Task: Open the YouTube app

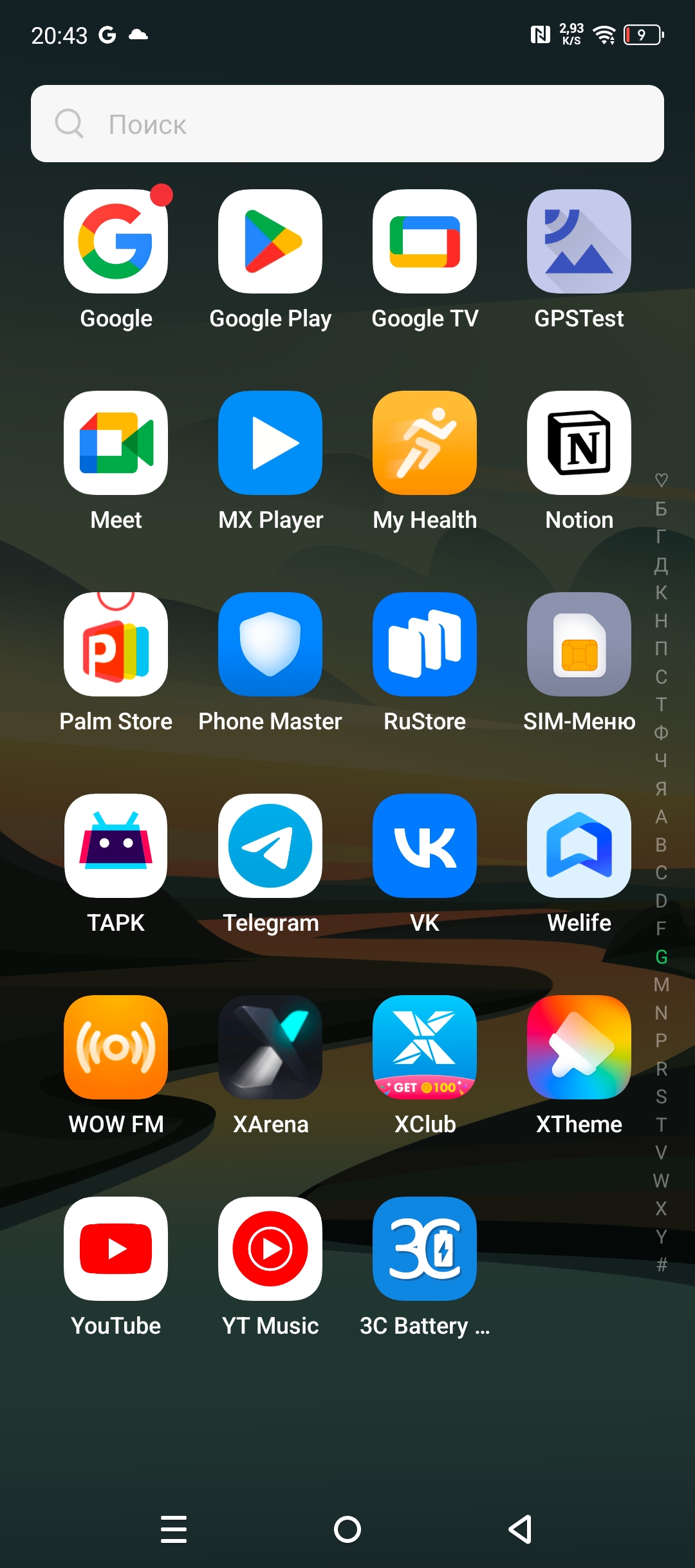Action: pos(116,1249)
